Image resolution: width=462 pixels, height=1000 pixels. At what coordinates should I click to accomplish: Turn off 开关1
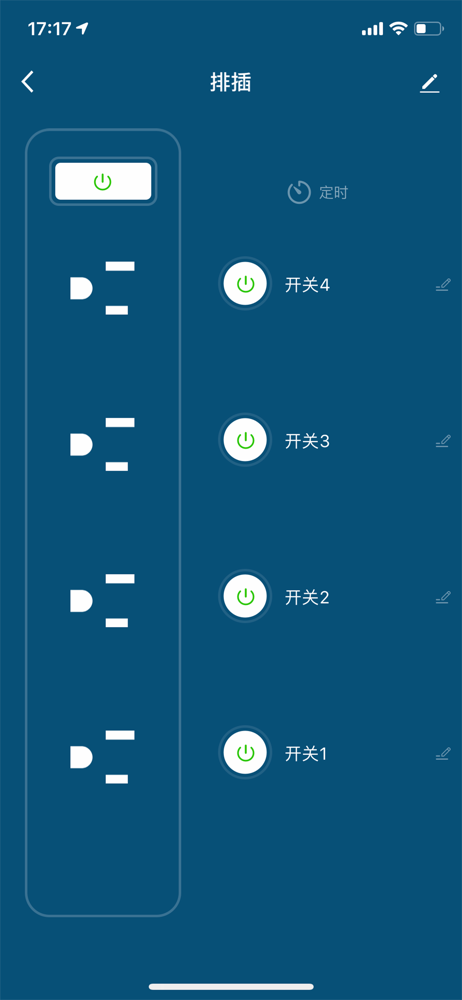tap(245, 753)
